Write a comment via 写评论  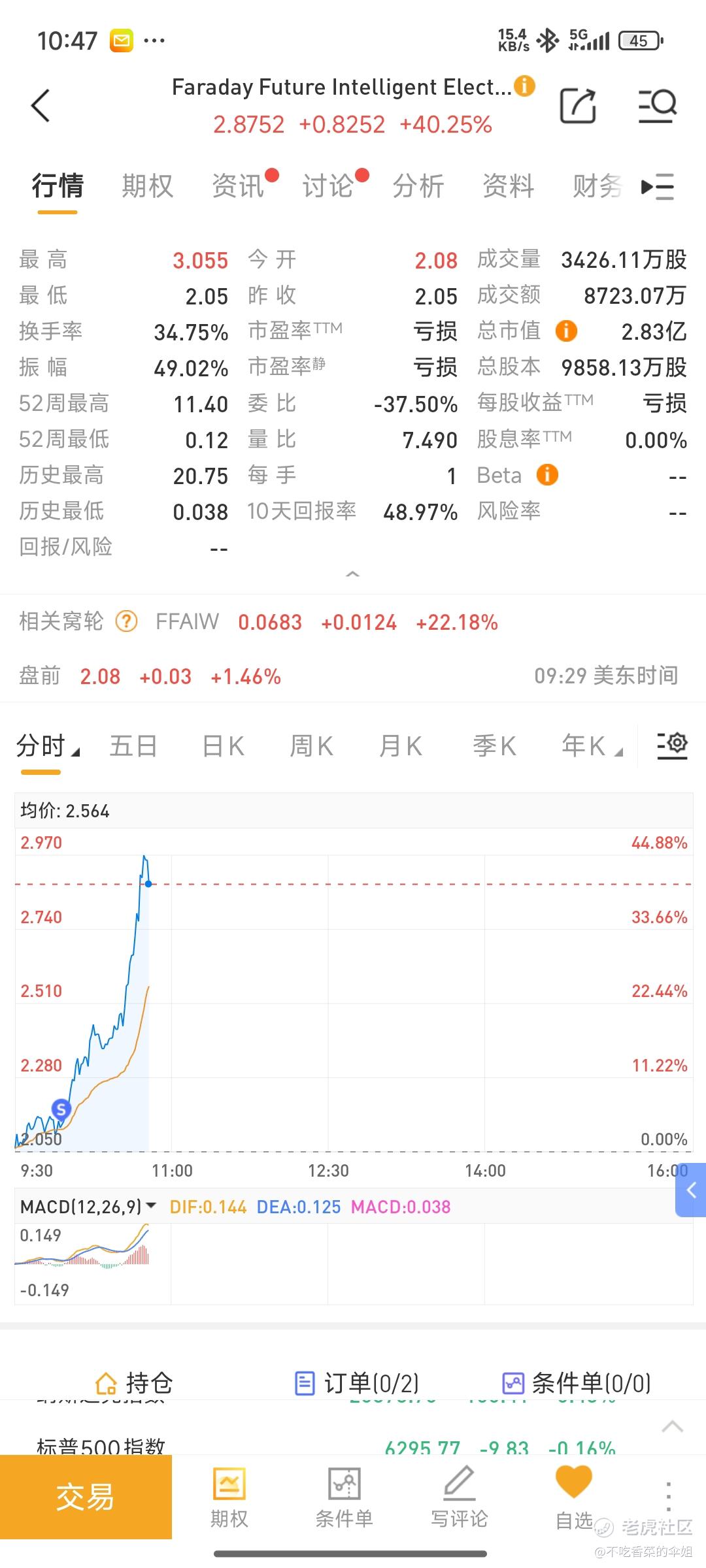[460, 1497]
